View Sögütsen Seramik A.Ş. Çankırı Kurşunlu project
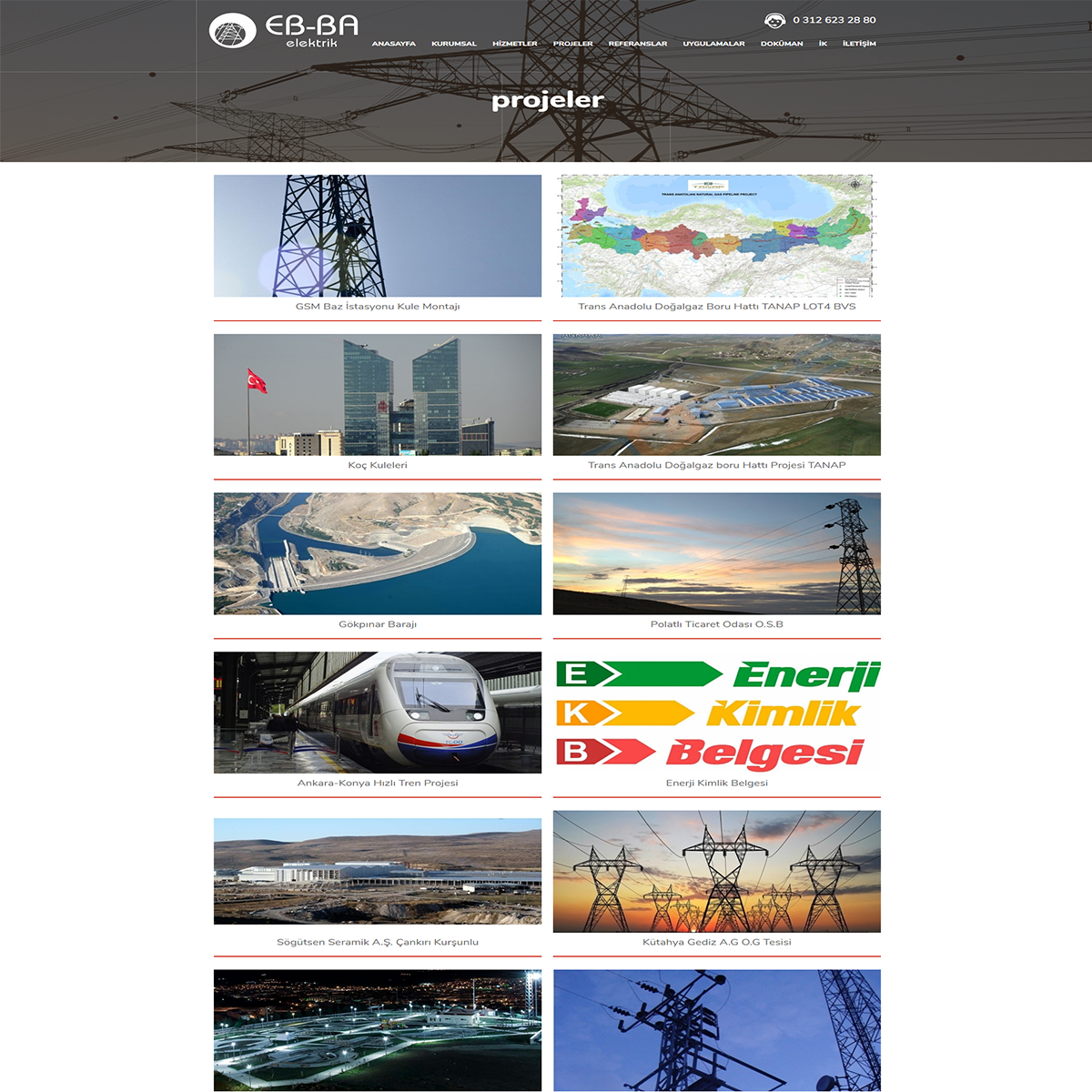 point(378,872)
